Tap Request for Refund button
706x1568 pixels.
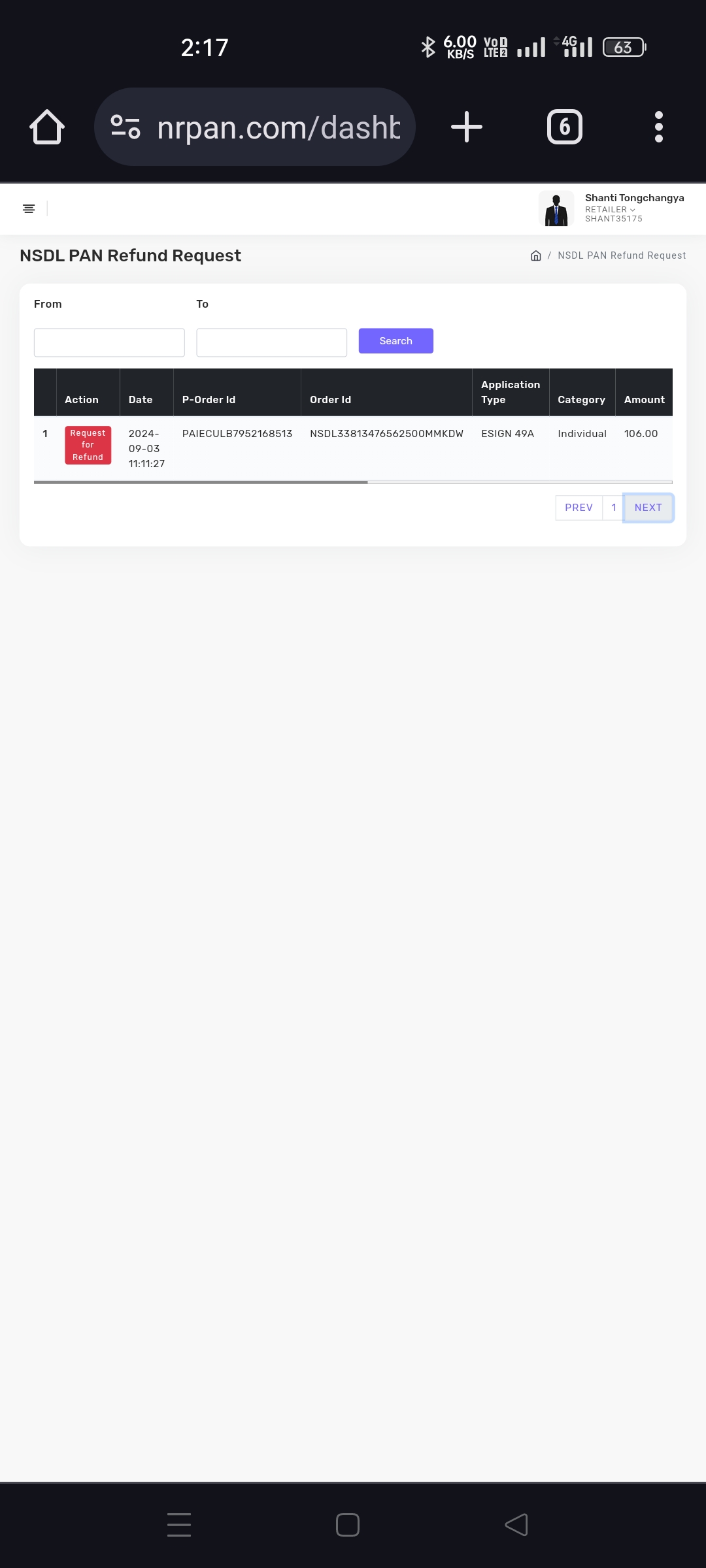click(88, 445)
